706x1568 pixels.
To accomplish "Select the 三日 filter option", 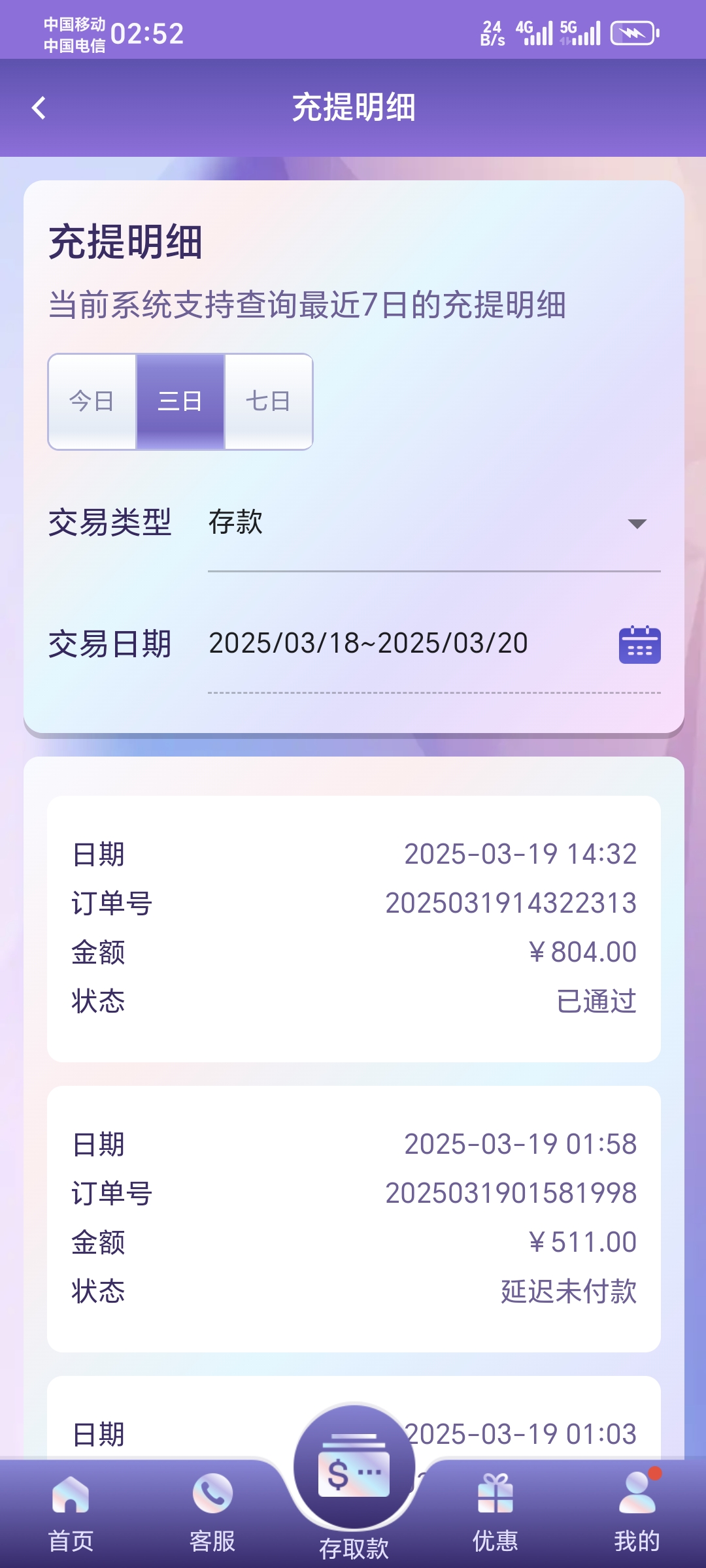I will pos(180,402).
